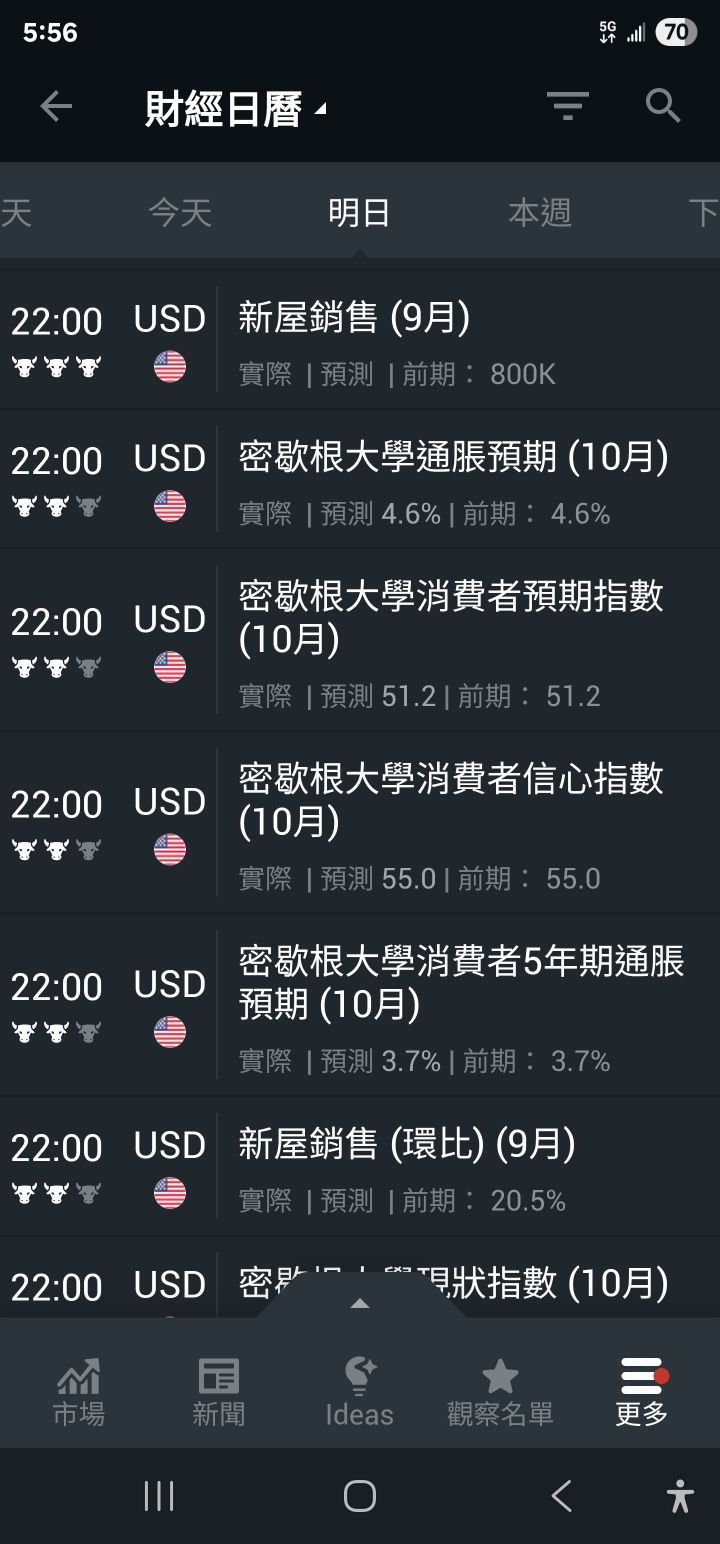Select the 明日 tab
Image resolution: width=720 pixels, height=1544 pixels.
click(x=359, y=213)
